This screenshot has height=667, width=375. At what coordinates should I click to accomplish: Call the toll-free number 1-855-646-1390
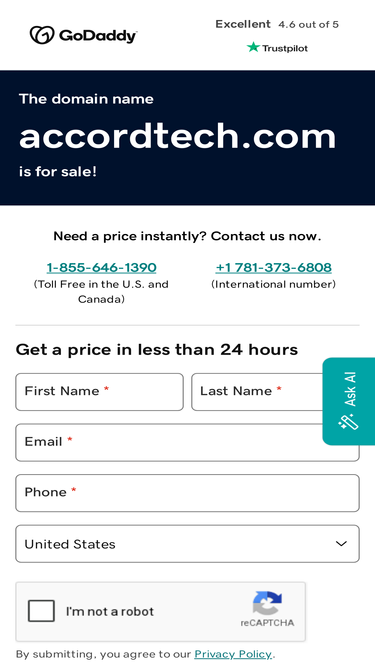101,268
